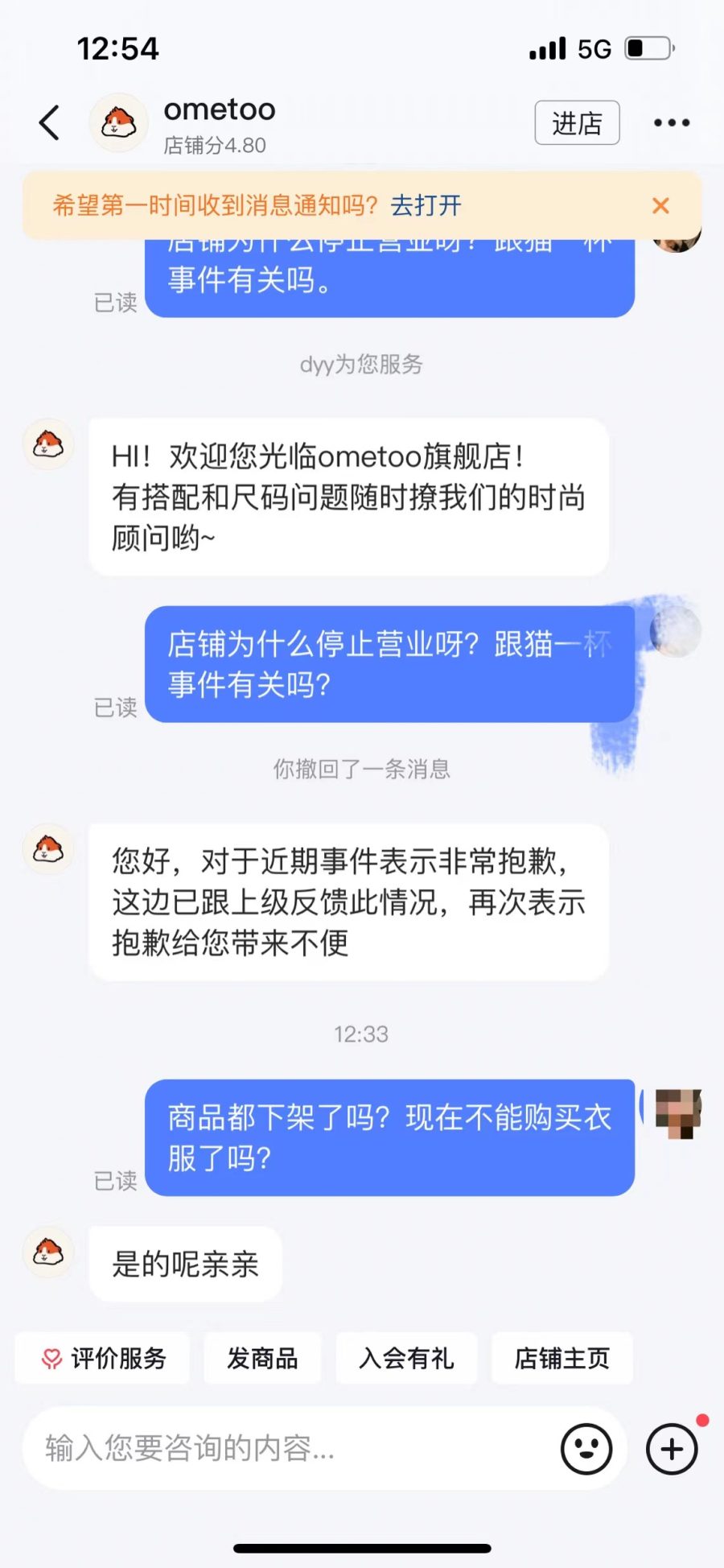Dismiss the notification banner

660,206
